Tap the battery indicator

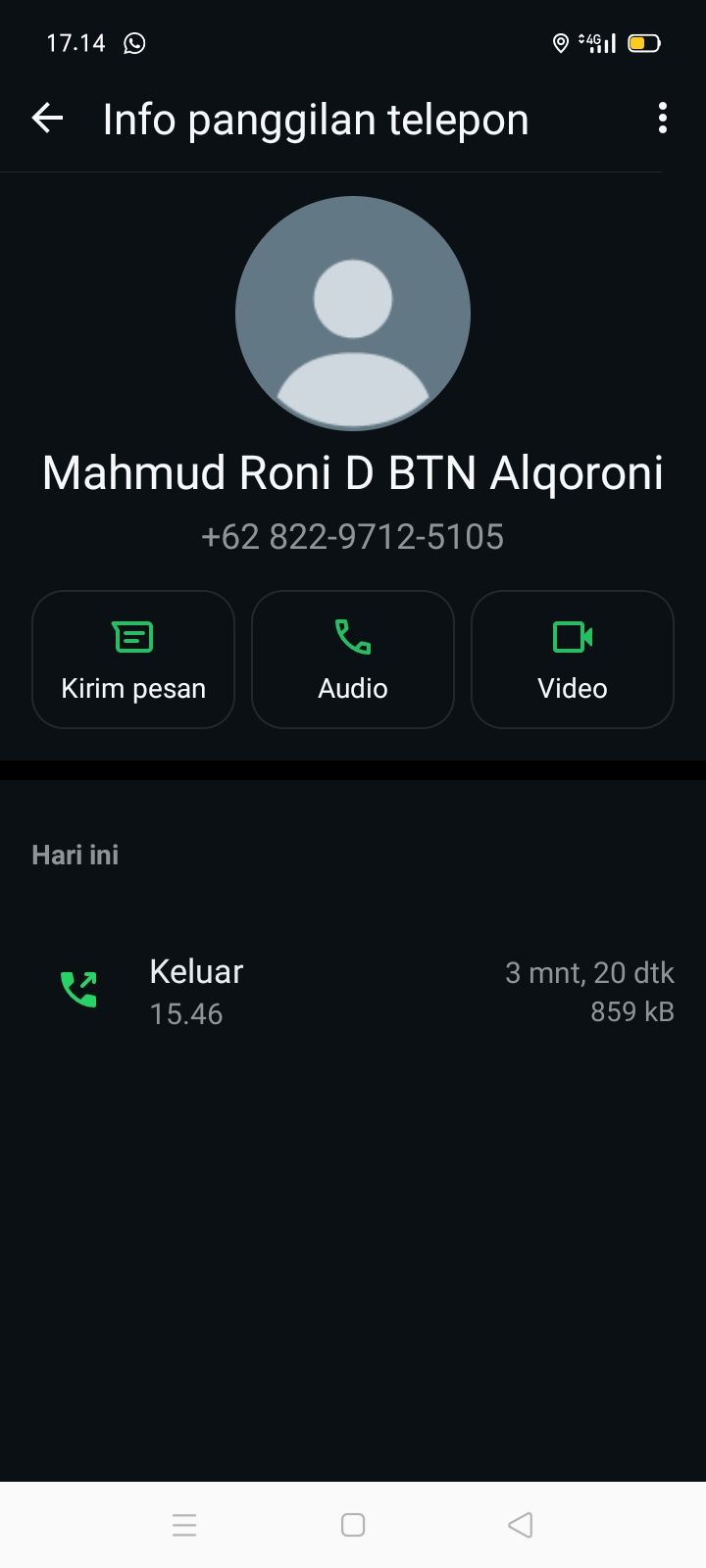coord(643,43)
